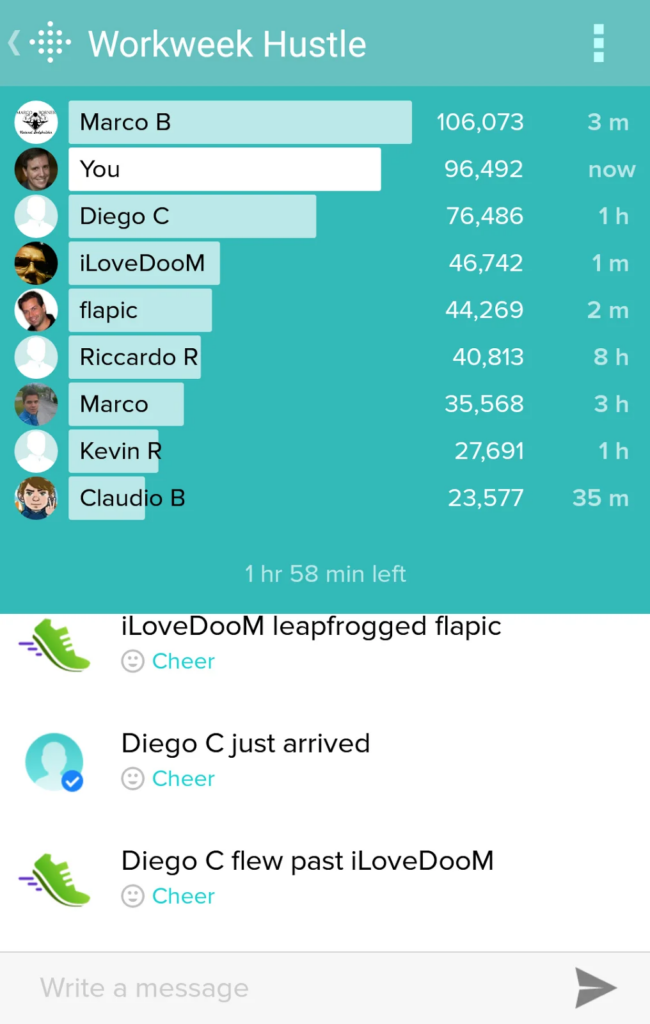Focus the Write a message field
Image resolution: width=650 pixels, height=1024 pixels.
click(290, 988)
